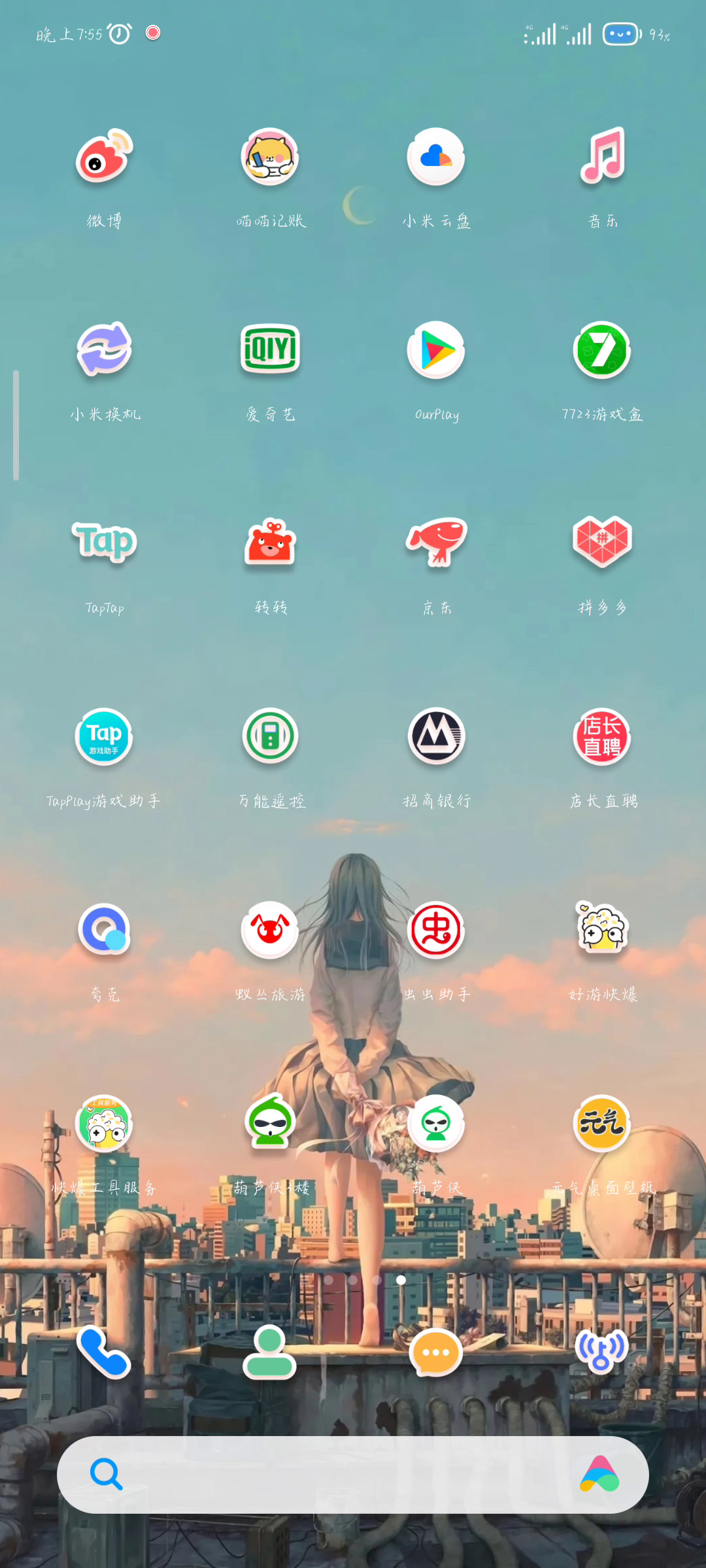Open the colorful assistant icon in search bar
Viewport: 706px width, 1568px height.
point(599,1475)
